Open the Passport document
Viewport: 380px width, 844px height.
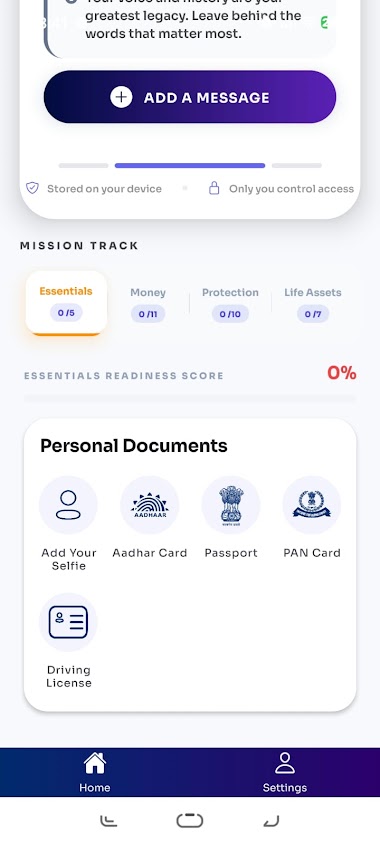click(x=231, y=518)
